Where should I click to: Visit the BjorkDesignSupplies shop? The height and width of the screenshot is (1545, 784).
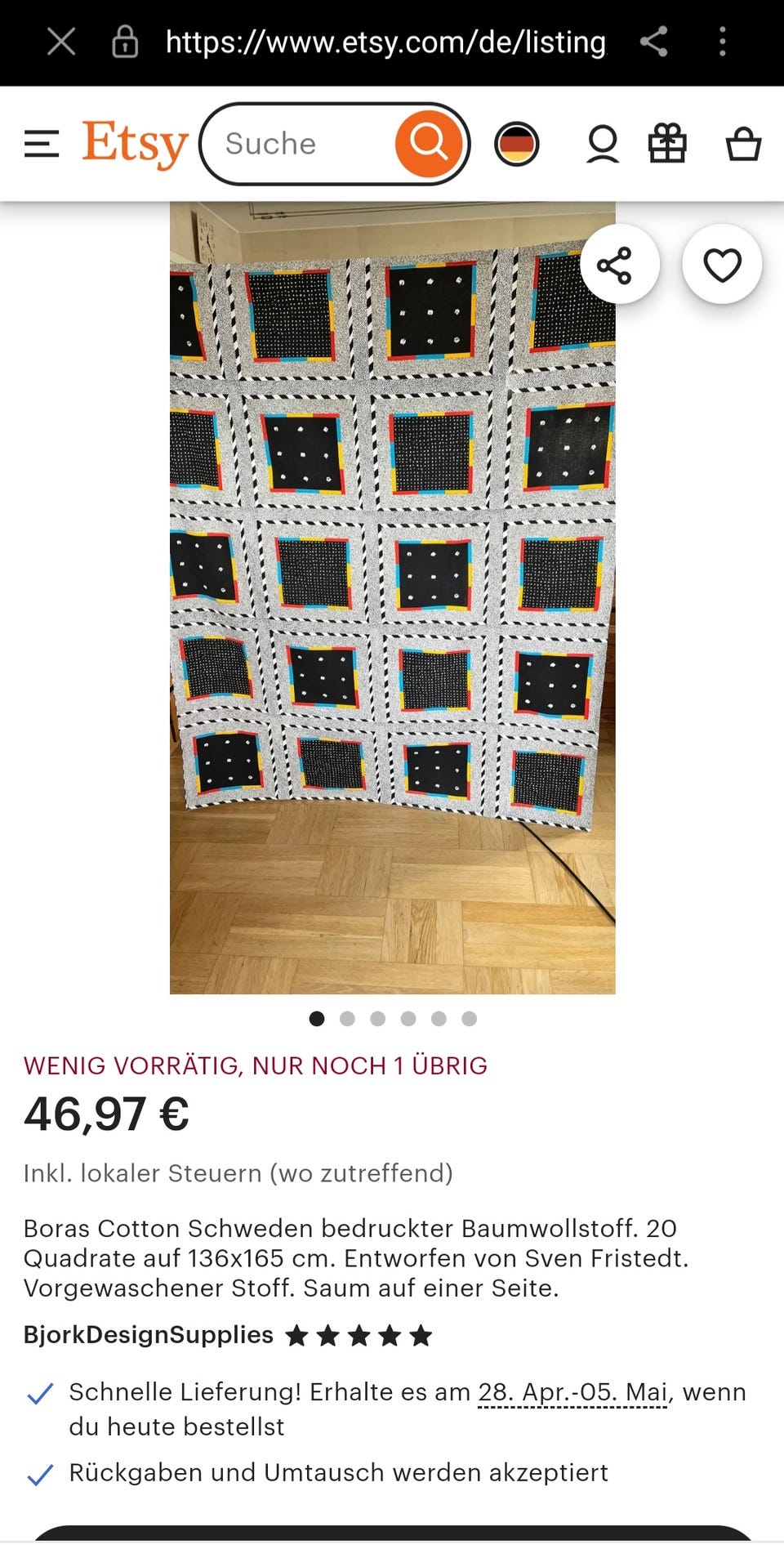[149, 1335]
